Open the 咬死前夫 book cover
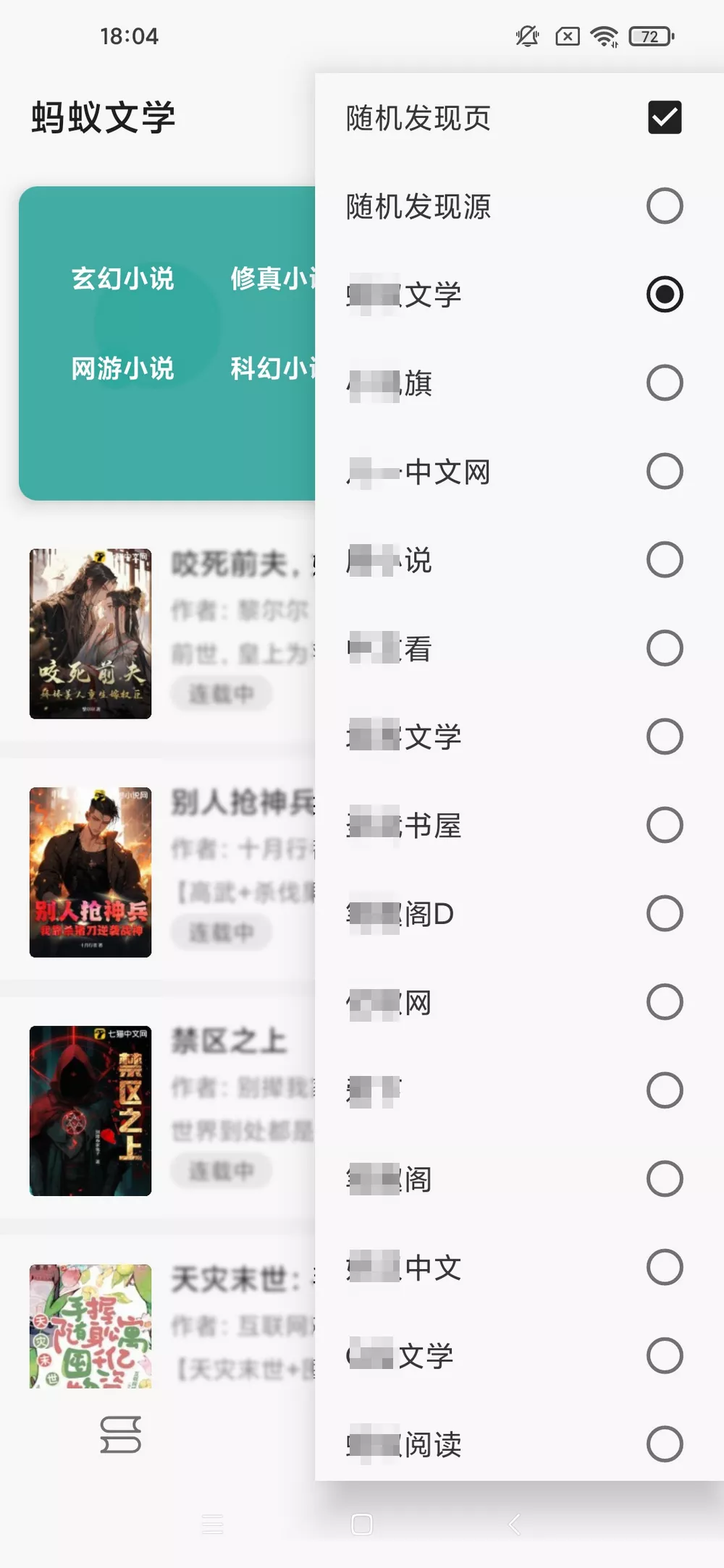Image resolution: width=724 pixels, height=1568 pixels. click(x=90, y=633)
